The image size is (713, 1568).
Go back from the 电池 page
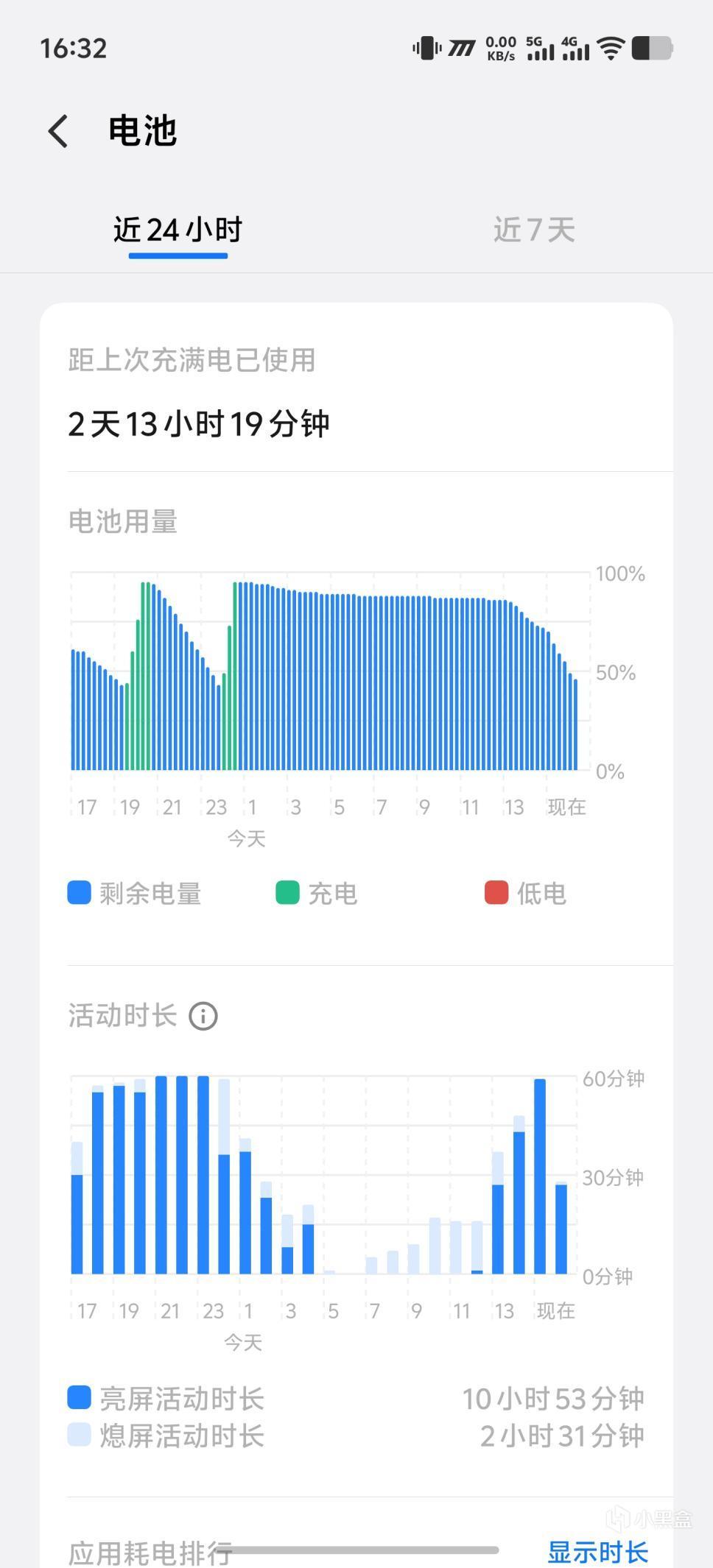pos(59,131)
